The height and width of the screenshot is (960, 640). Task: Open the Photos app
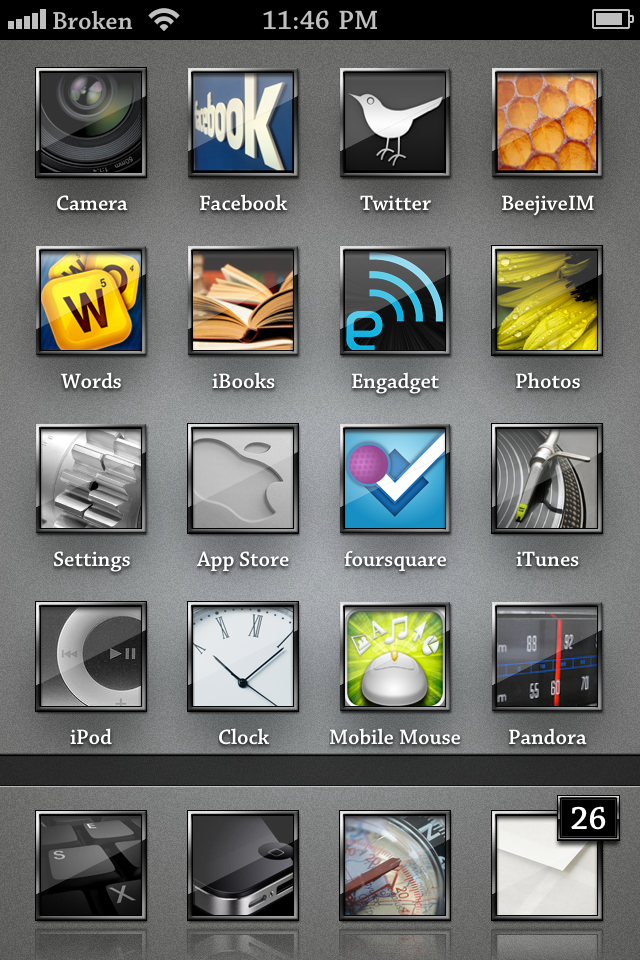point(547,301)
